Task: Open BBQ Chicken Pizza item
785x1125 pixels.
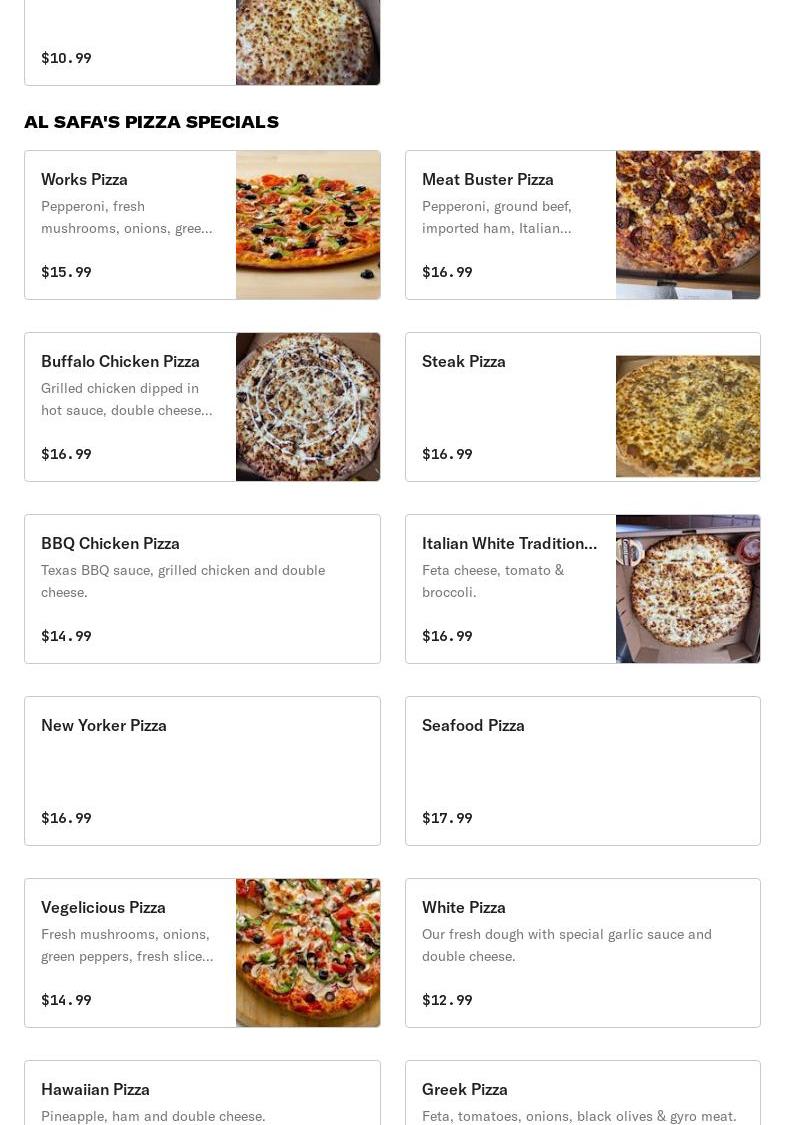Action: [202, 589]
